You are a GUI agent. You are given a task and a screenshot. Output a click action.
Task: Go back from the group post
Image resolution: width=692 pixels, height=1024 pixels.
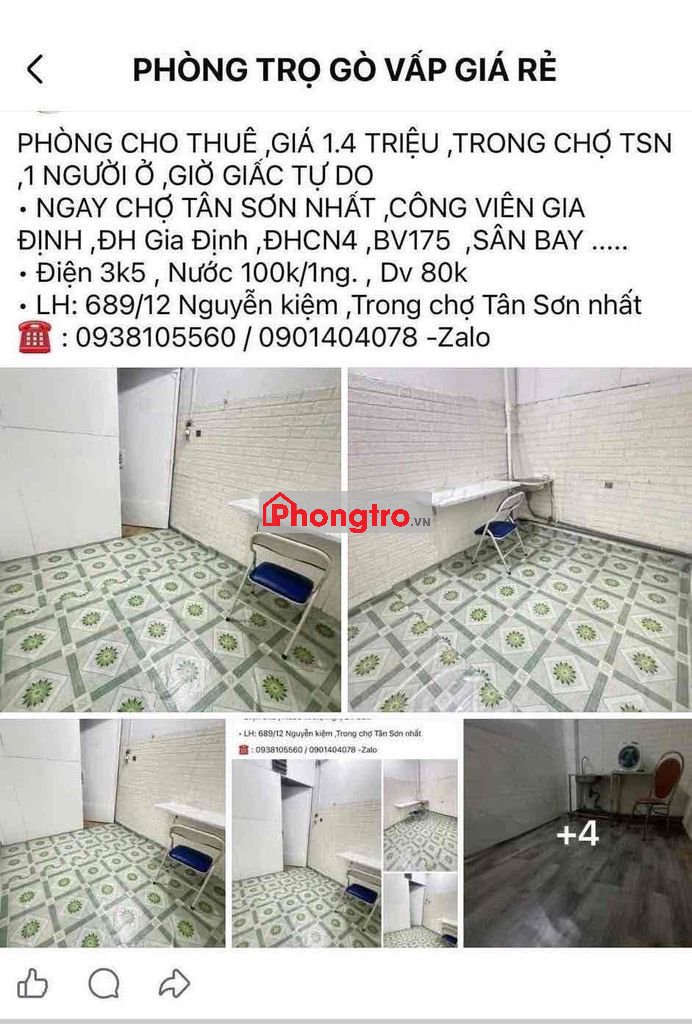point(35,70)
